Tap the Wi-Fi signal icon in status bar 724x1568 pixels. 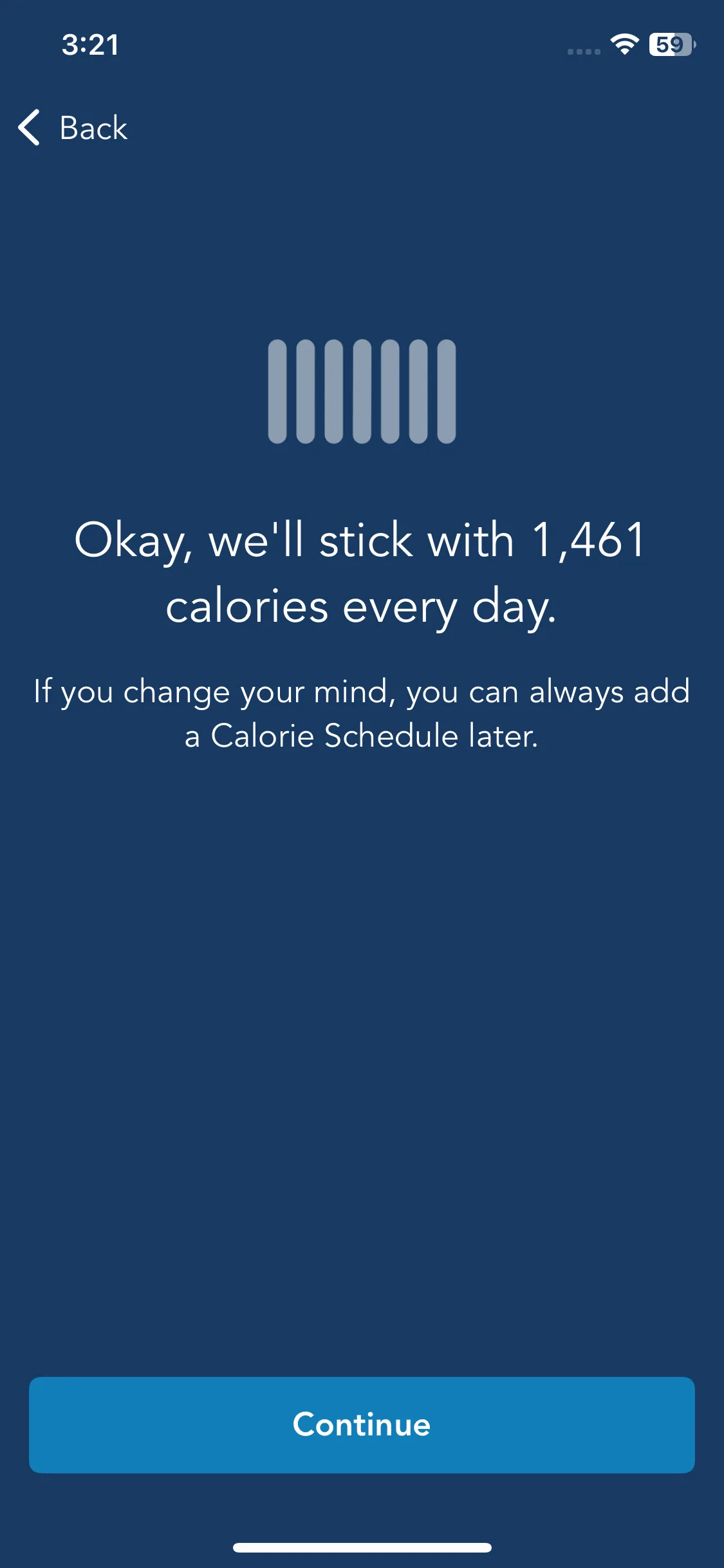click(x=622, y=45)
